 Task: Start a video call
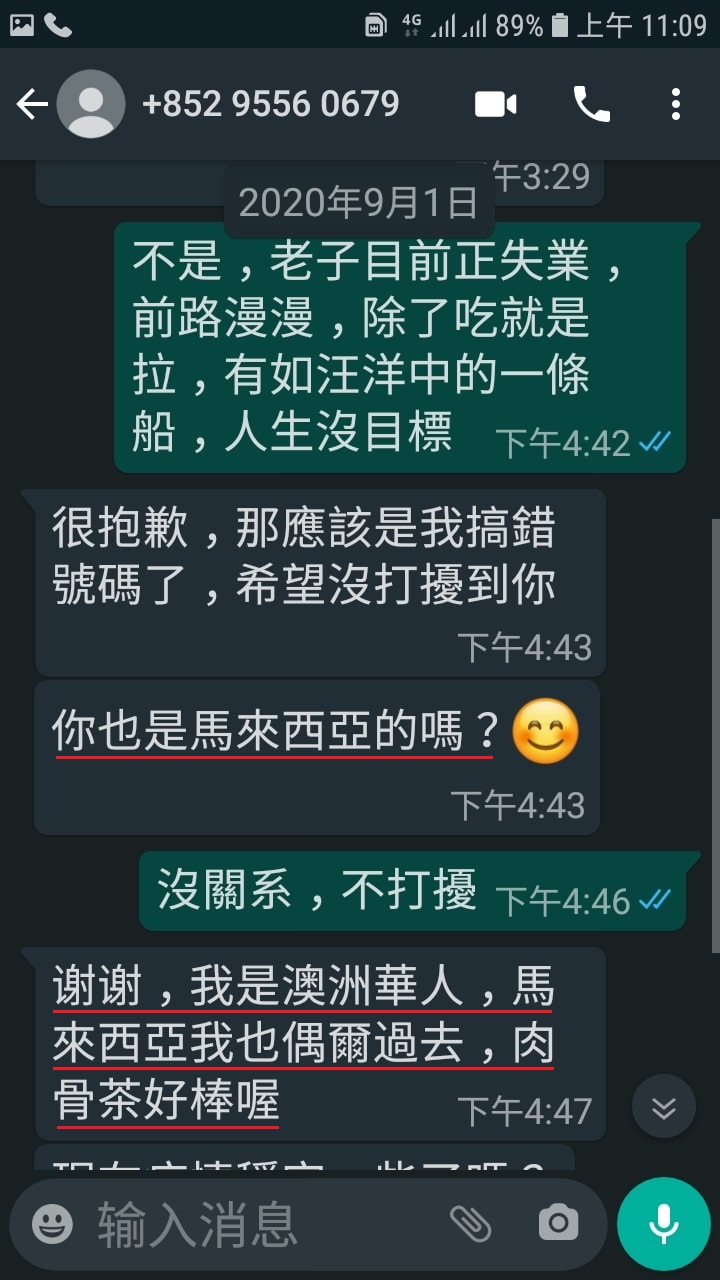click(x=496, y=104)
